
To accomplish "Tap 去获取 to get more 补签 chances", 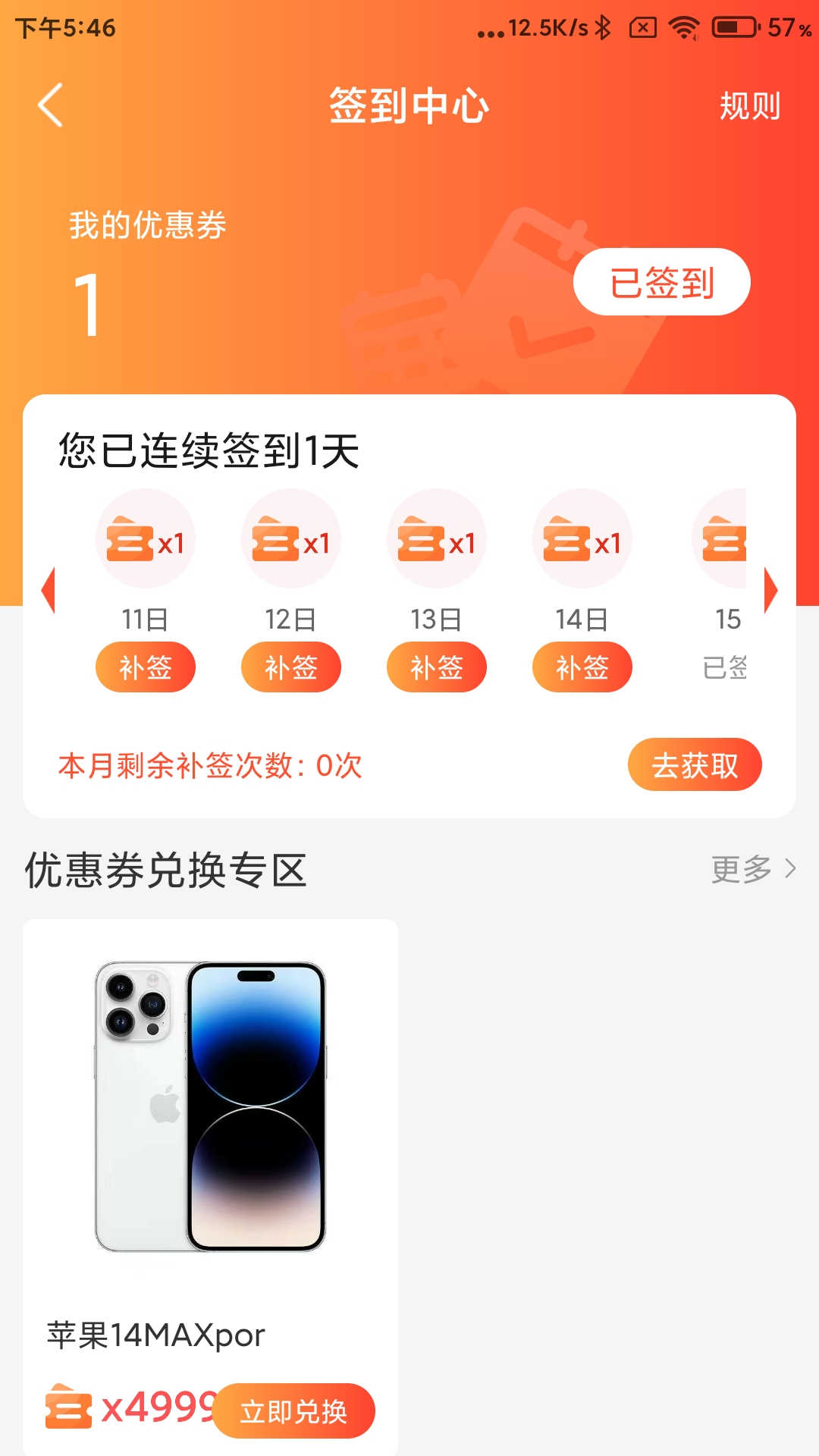I will pos(695,765).
